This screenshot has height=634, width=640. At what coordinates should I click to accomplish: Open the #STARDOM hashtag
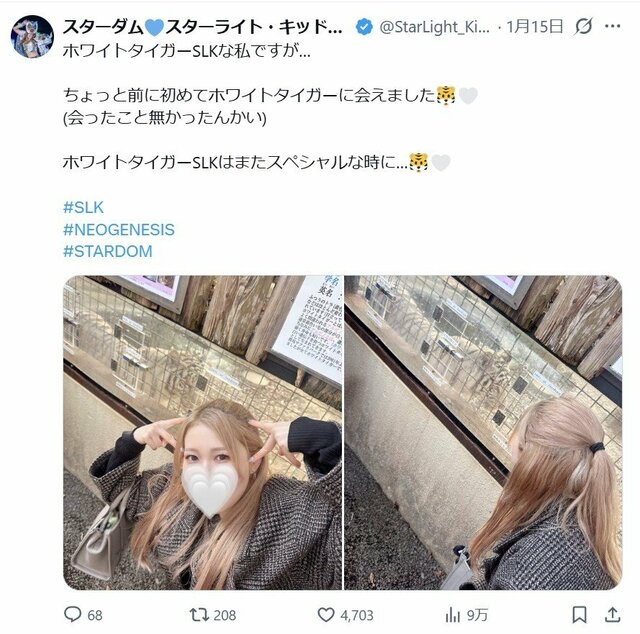click(x=107, y=251)
